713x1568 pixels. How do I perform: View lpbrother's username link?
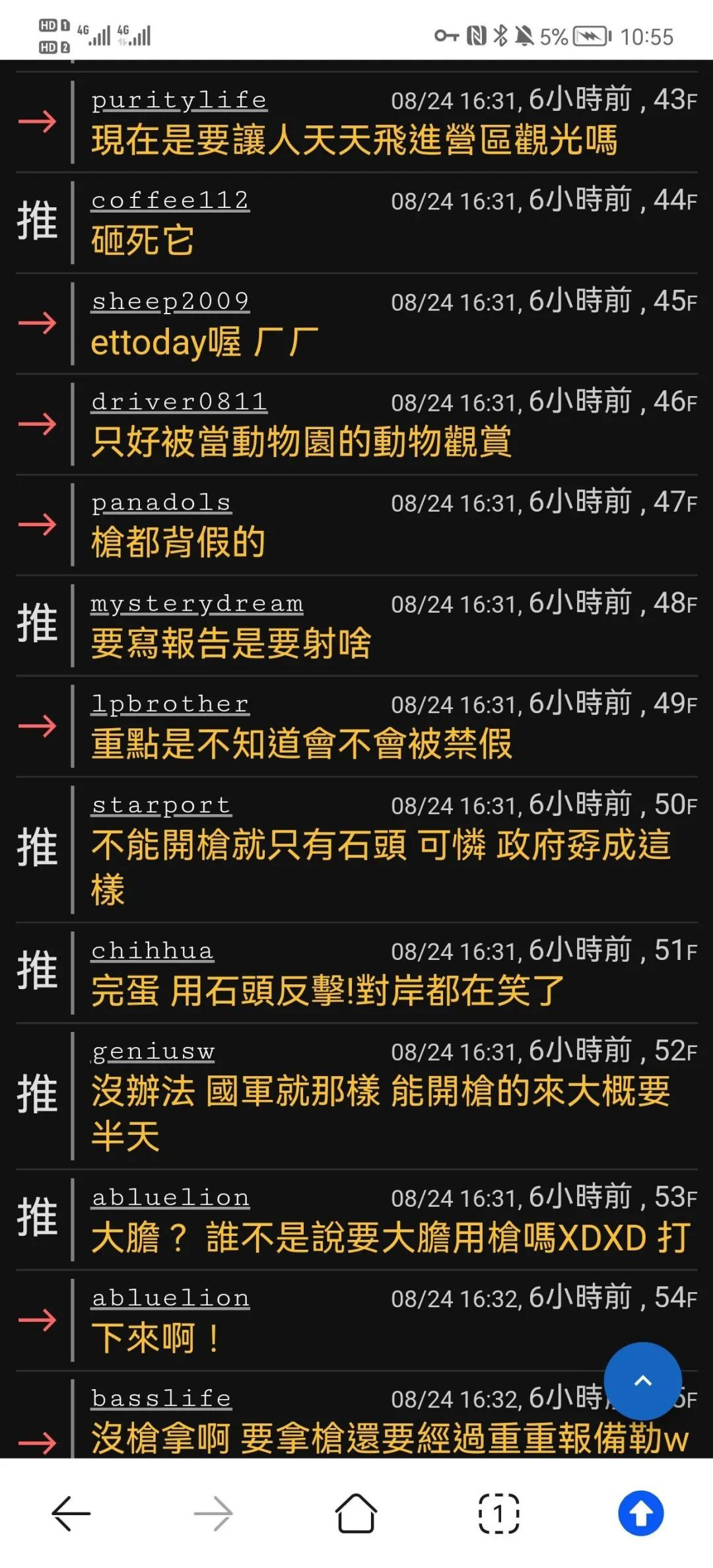tap(170, 704)
